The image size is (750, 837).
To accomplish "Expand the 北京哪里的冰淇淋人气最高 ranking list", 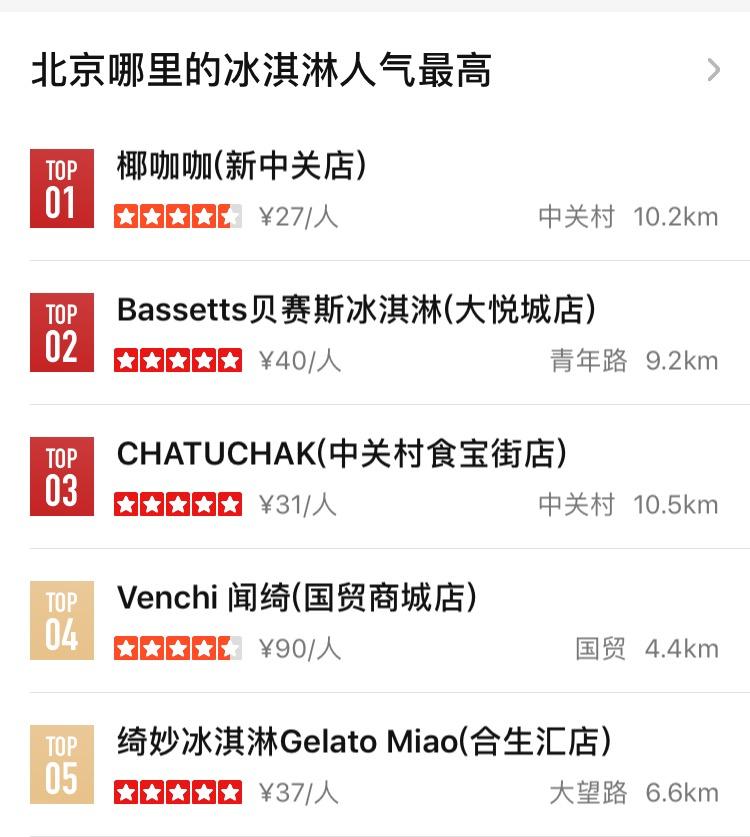I will 712,70.
